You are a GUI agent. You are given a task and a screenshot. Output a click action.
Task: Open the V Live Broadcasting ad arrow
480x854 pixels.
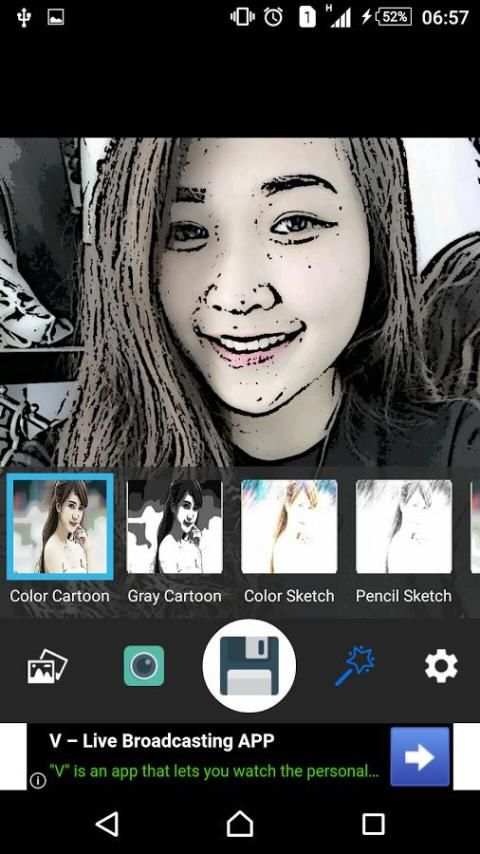coord(420,757)
